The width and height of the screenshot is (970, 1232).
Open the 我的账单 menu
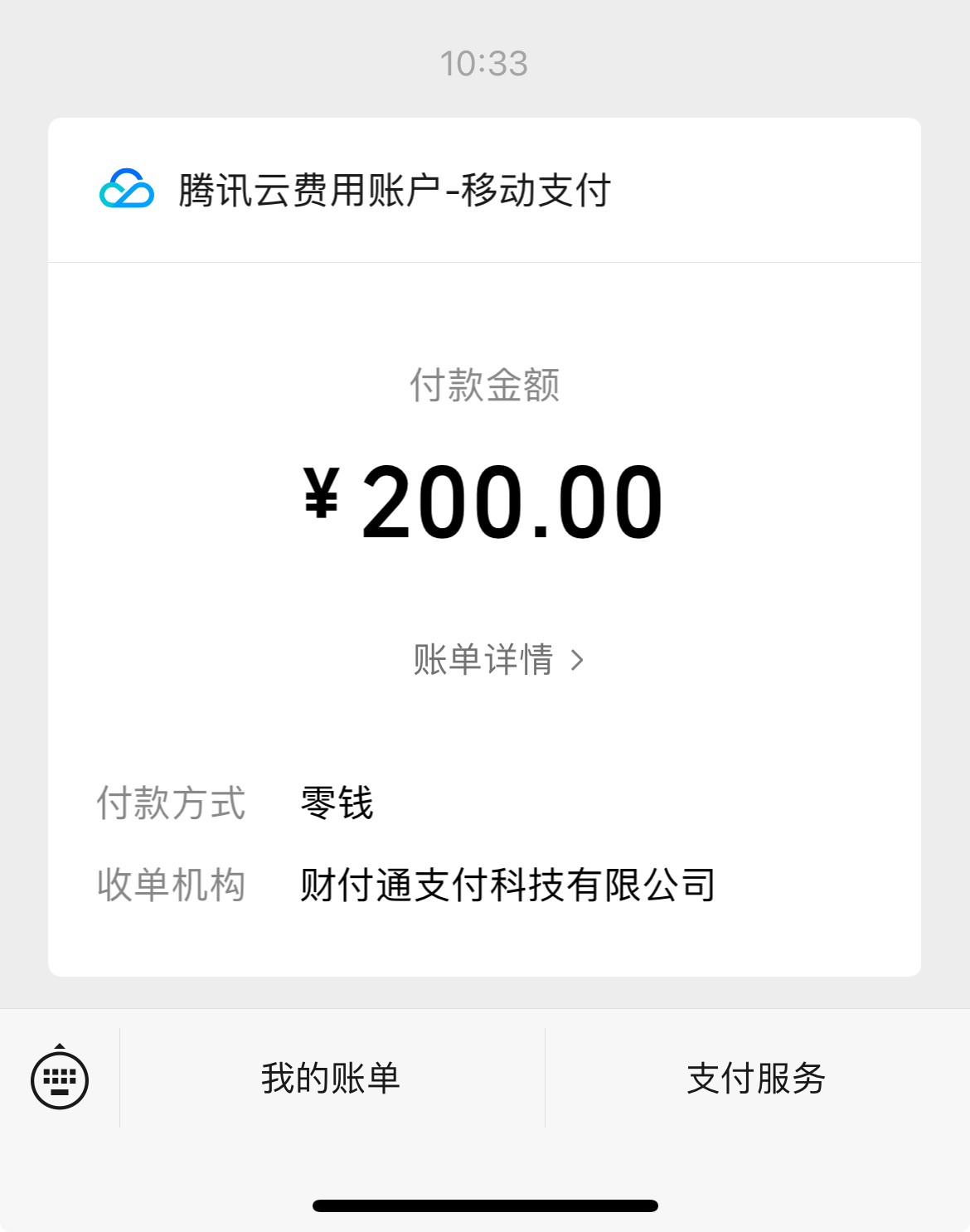click(331, 1079)
